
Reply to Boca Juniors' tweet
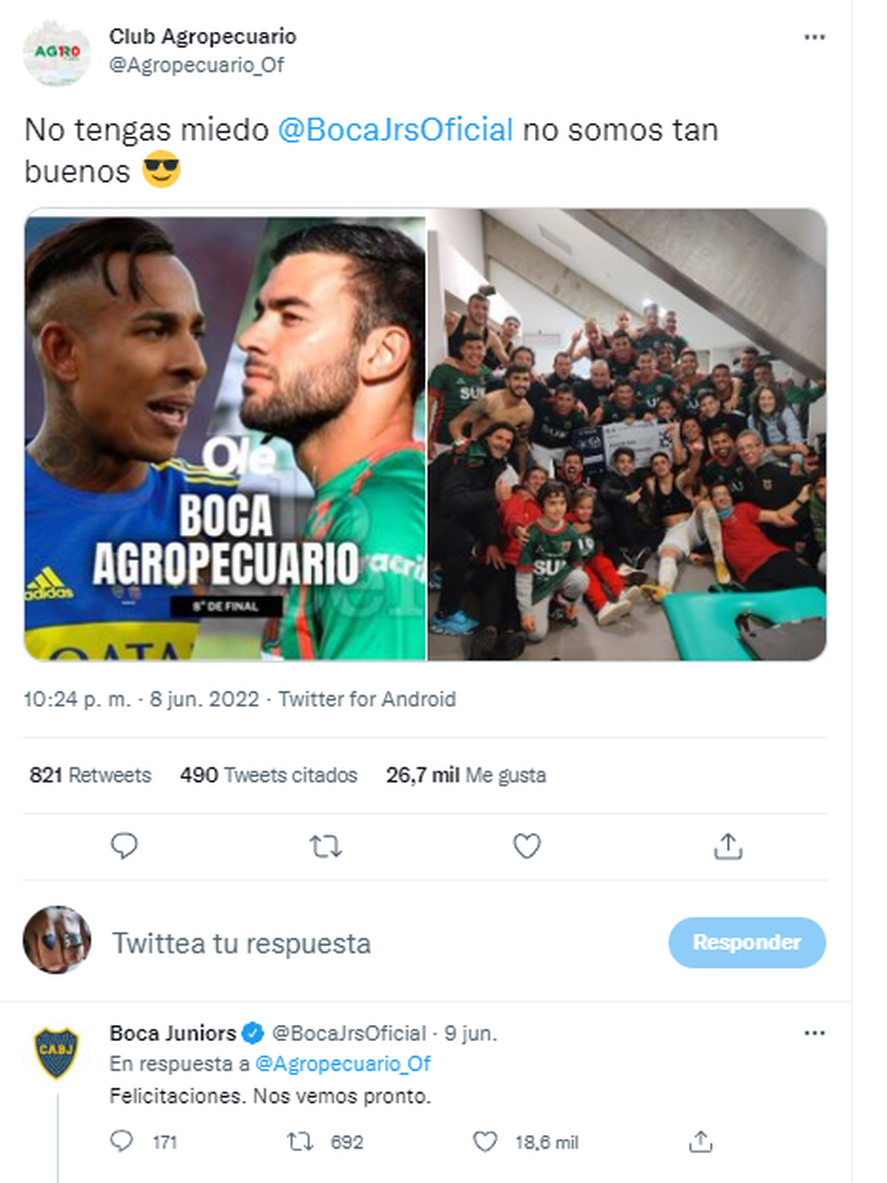(122, 1141)
